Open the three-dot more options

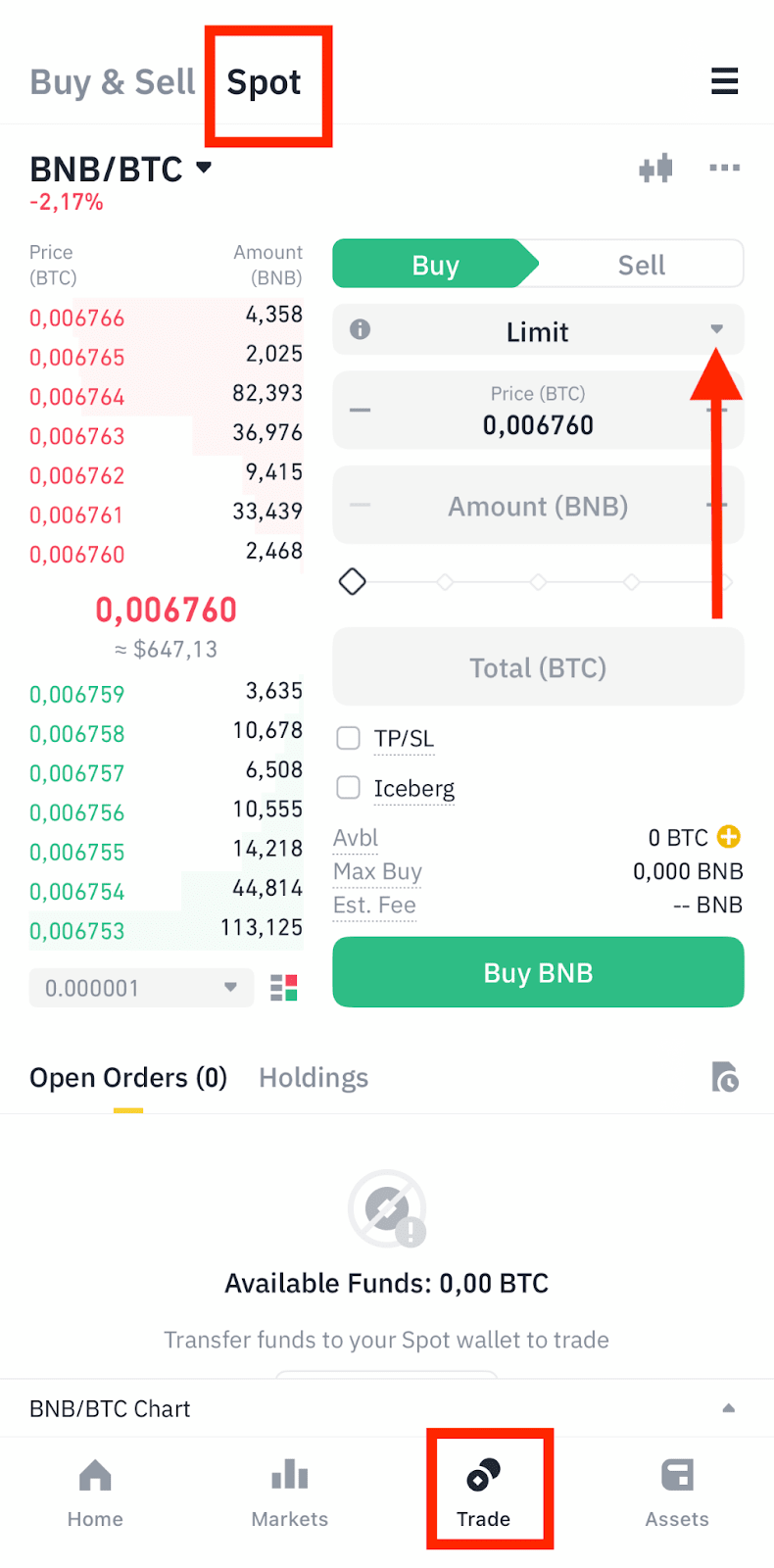[x=724, y=169]
